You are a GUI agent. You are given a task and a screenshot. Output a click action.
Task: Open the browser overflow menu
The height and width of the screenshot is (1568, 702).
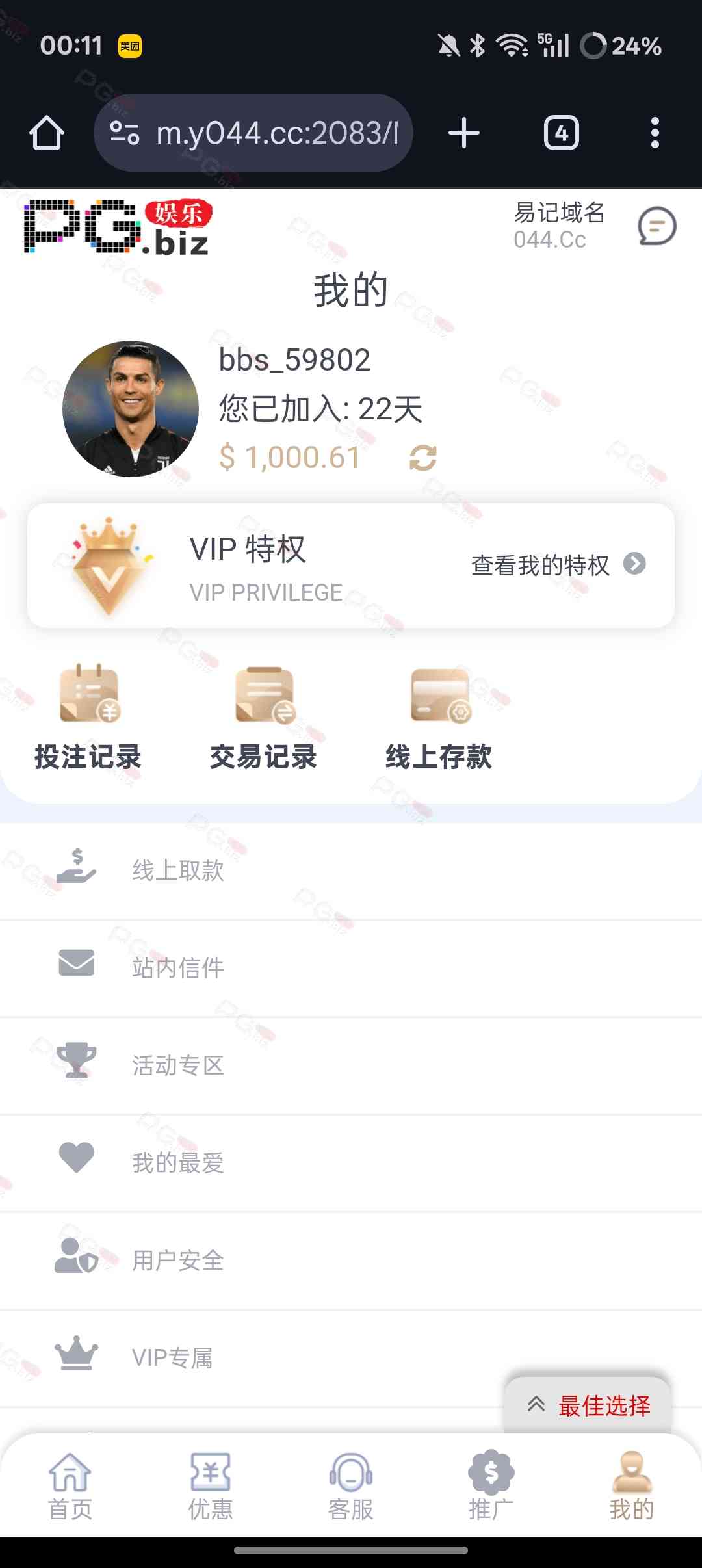click(655, 133)
